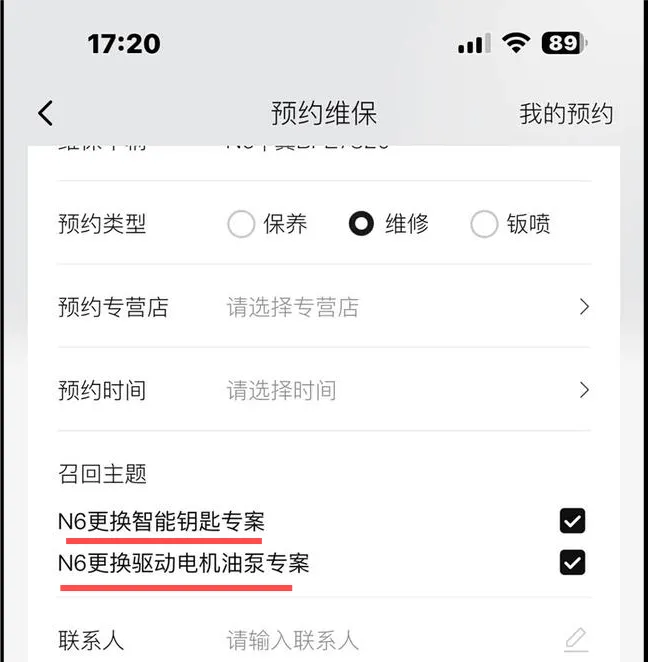Viewport: 648px width, 662px height.
Task: Go back using the top-left arrow
Action: 45,113
